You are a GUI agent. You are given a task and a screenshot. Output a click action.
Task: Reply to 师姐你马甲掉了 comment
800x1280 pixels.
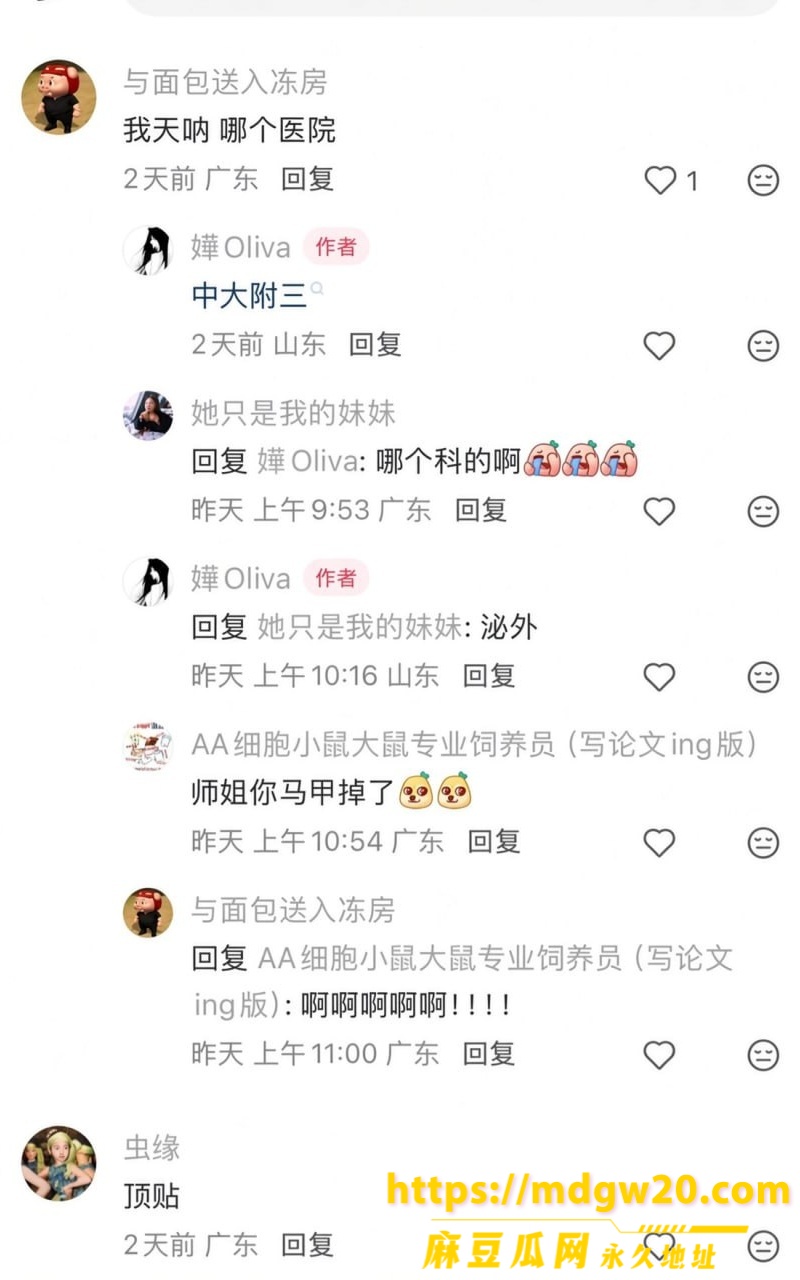[x=494, y=842]
